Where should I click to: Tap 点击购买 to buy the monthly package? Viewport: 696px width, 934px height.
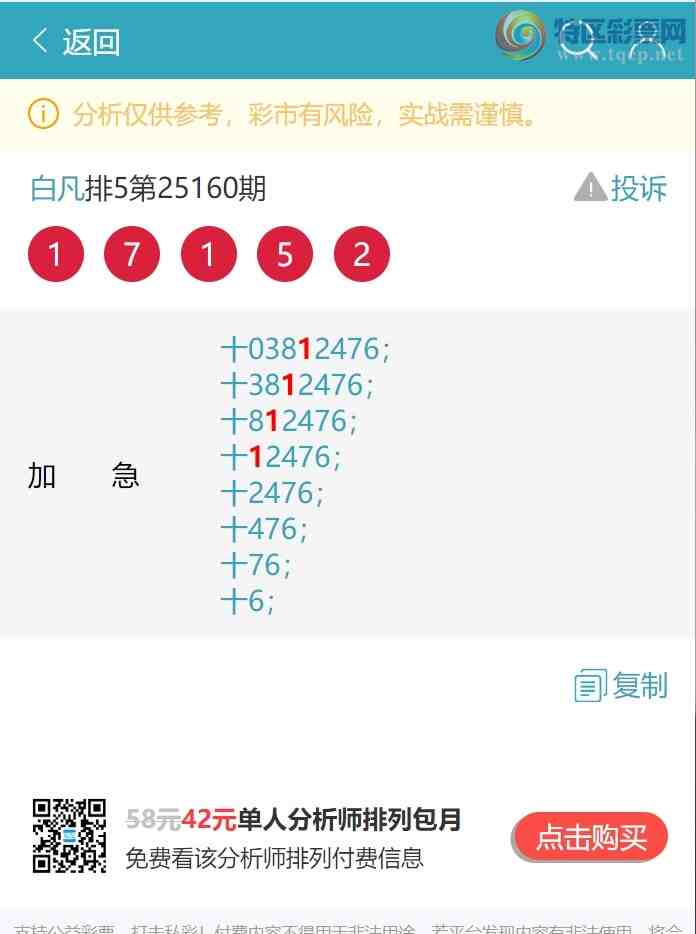pyautogui.click(x=590, y=837)
